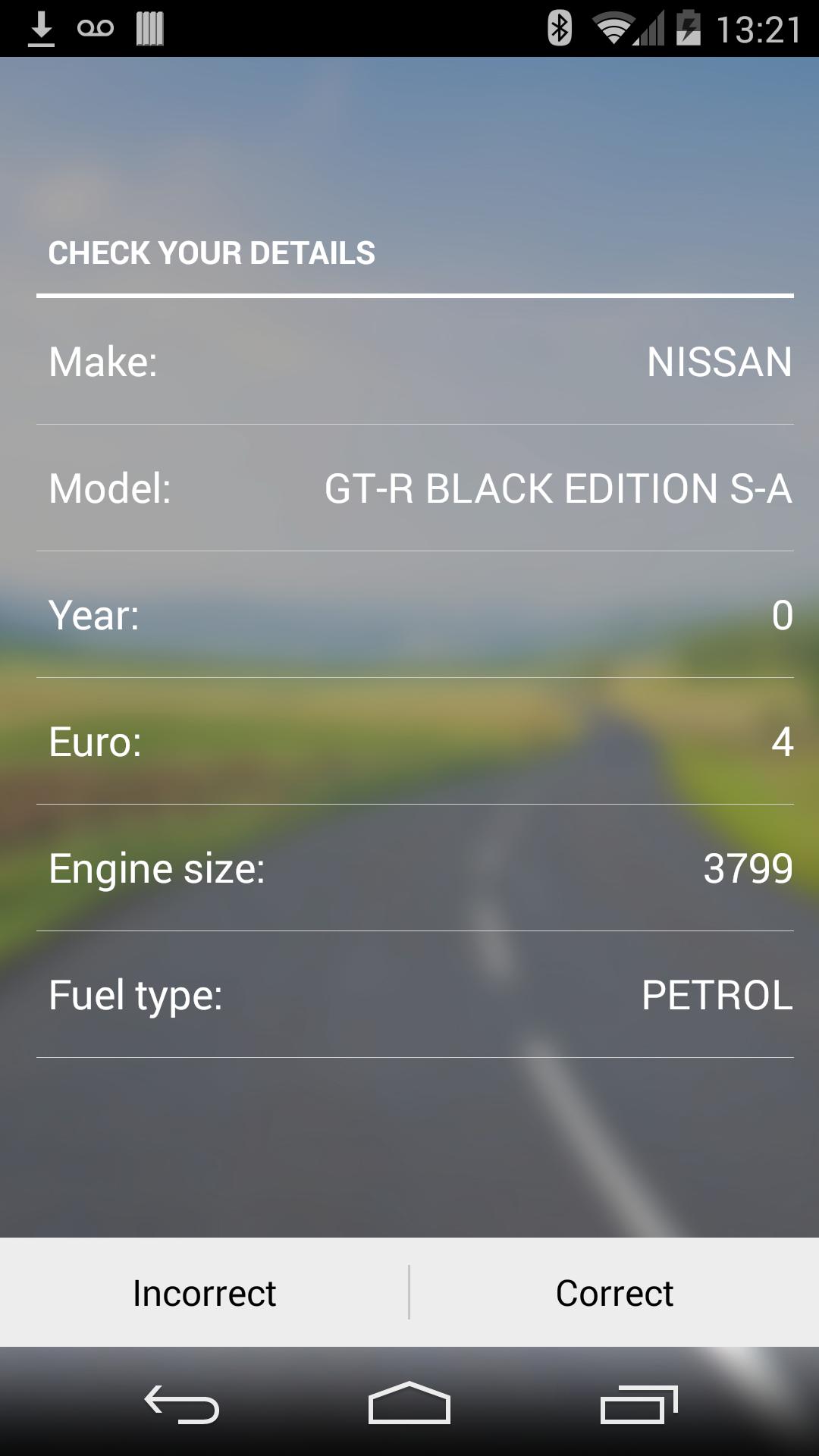The width and height of the screenshot is (819, 1456).
Task: Tap the voicemail icon in the status bar
Action: click(97, 29)
